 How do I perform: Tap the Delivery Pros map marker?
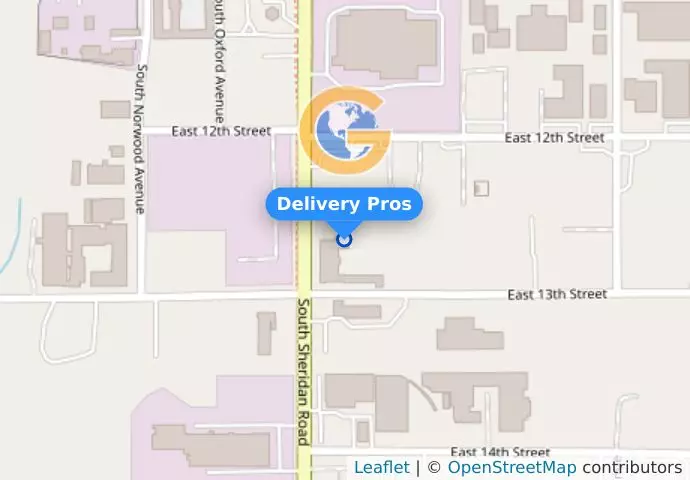(344, 239)
